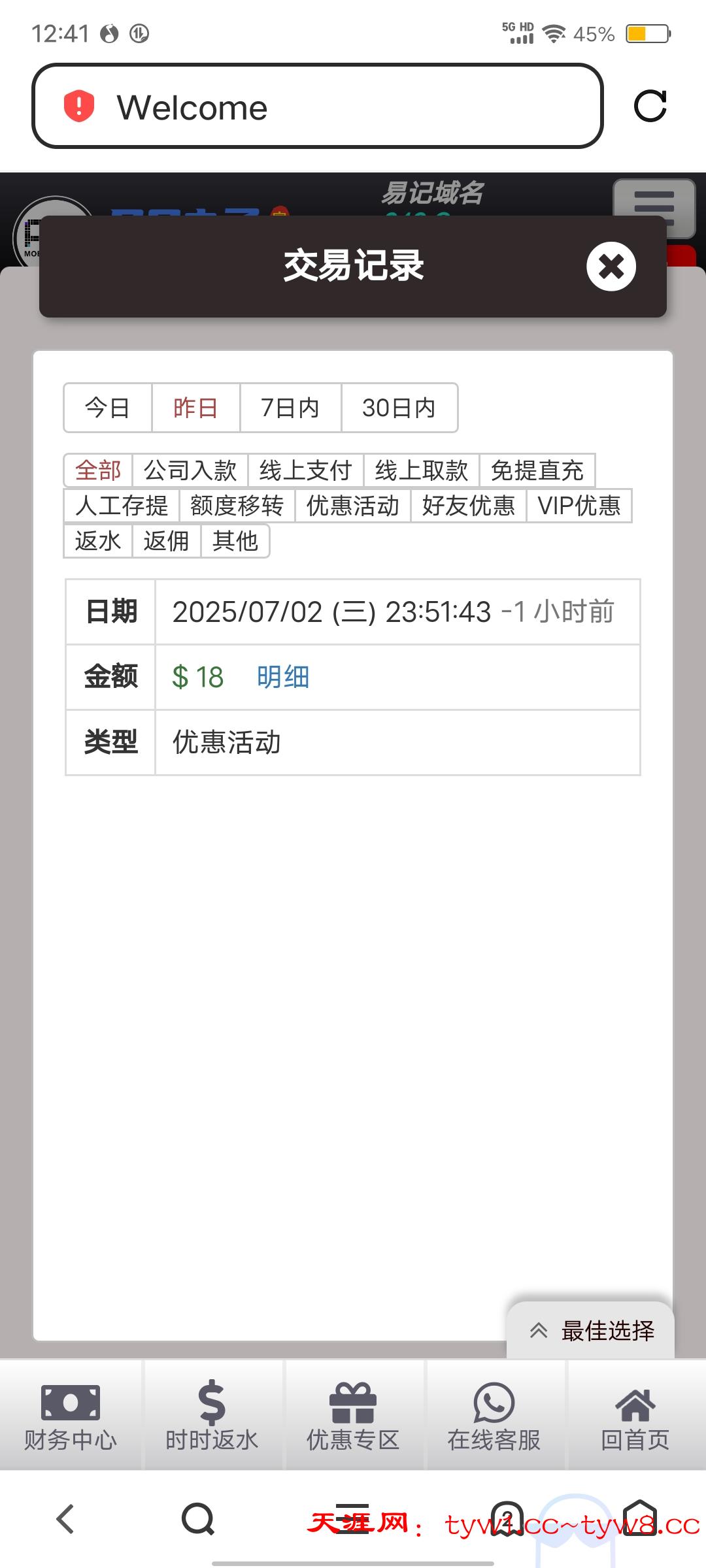Show records for 30日内

(399, 408)
